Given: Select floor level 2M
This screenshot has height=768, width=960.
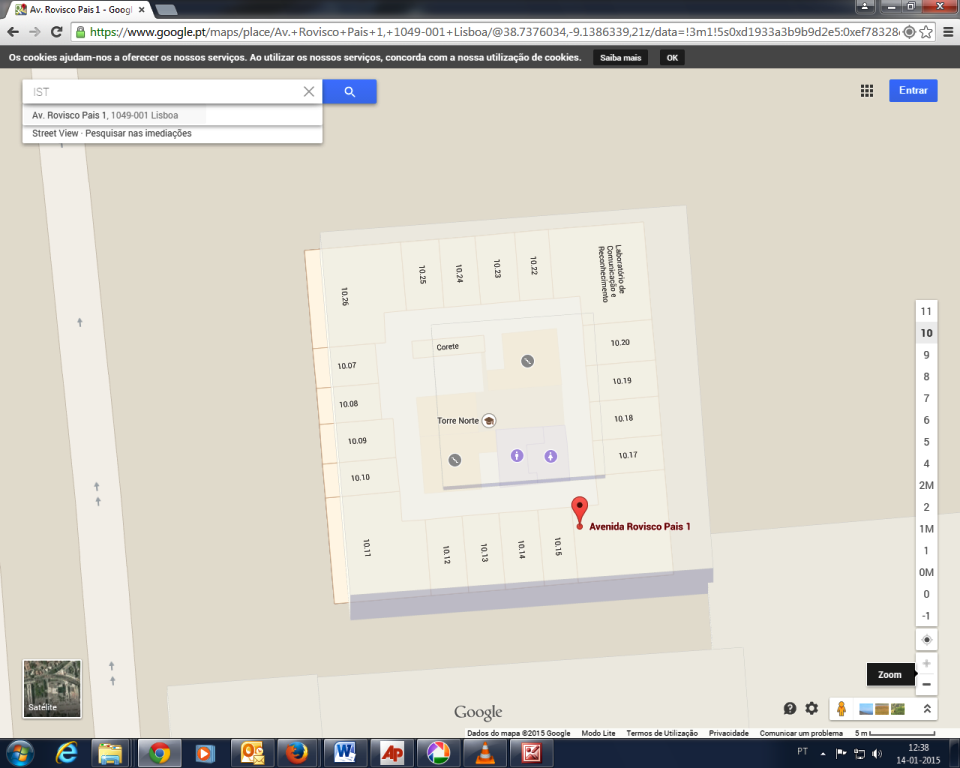Looking at the screenshot, I should point(926,485).
